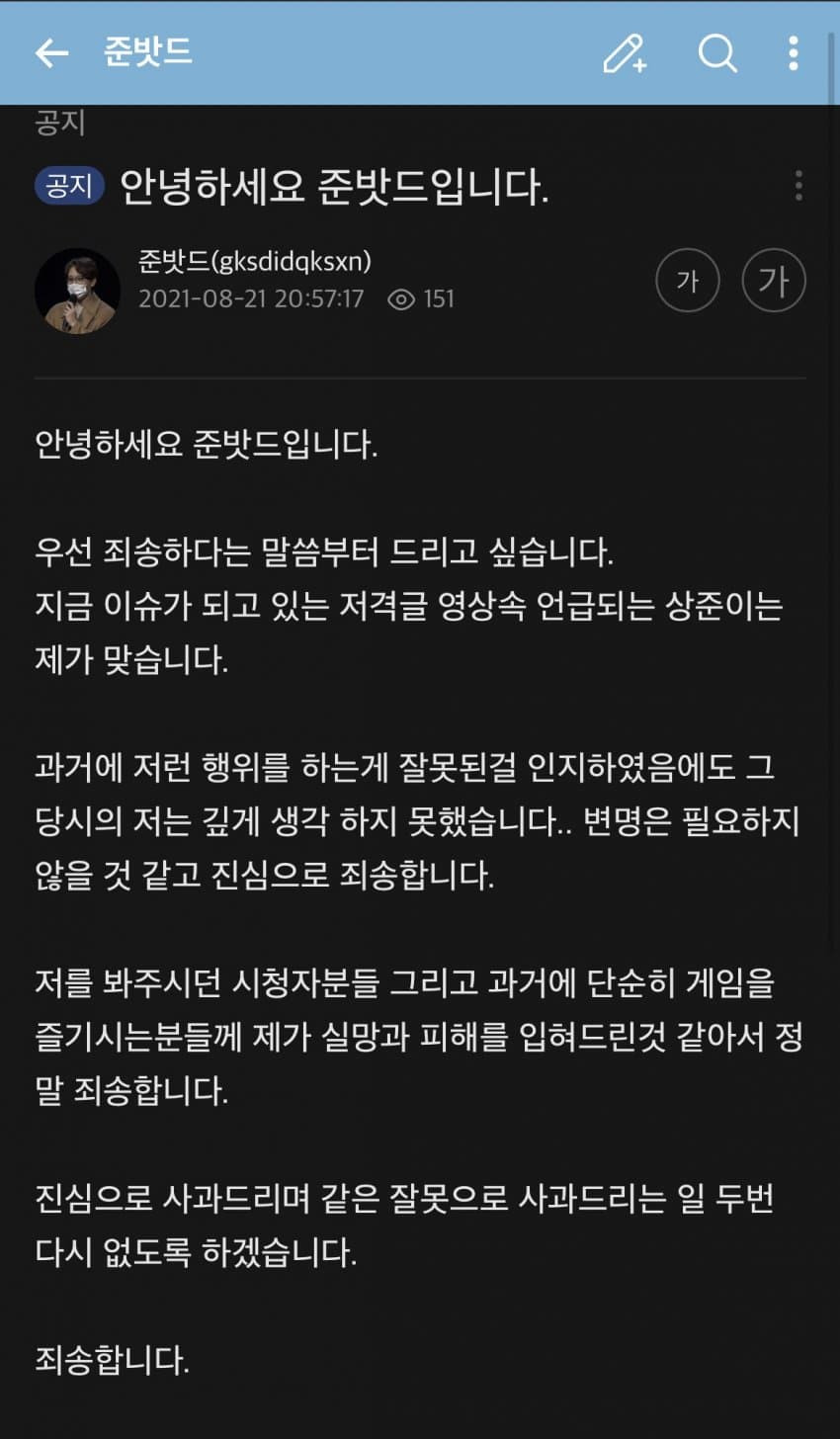840x1439 pixels.
Task: Tap the author name 준밧드(gksdidqksxn)
Action: [255, 261]
